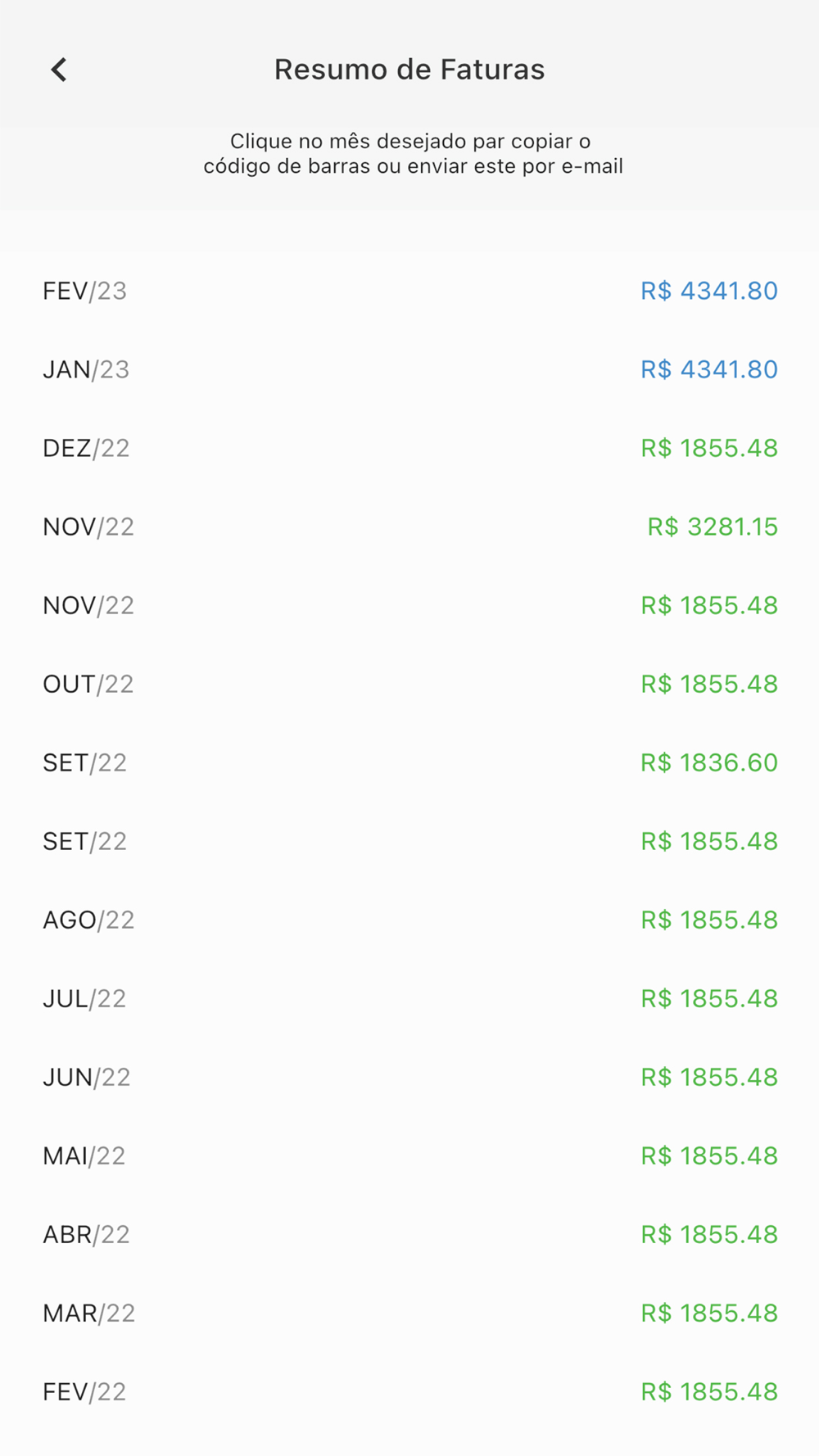Select the MAR/22 invoice row

click(409, 1314)
